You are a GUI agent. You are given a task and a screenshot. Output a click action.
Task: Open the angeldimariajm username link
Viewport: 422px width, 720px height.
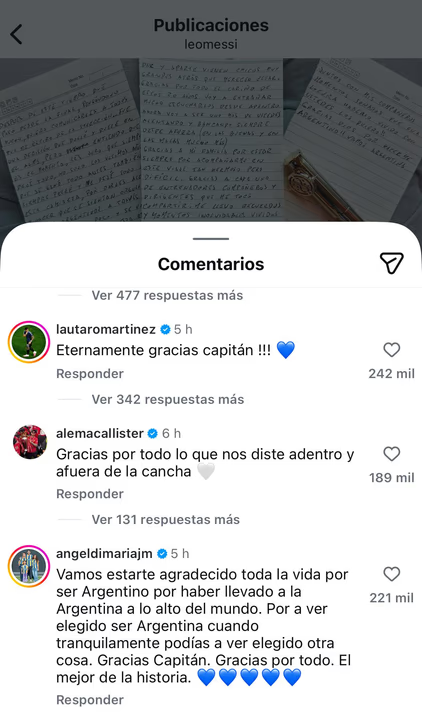tap(104, 553)
